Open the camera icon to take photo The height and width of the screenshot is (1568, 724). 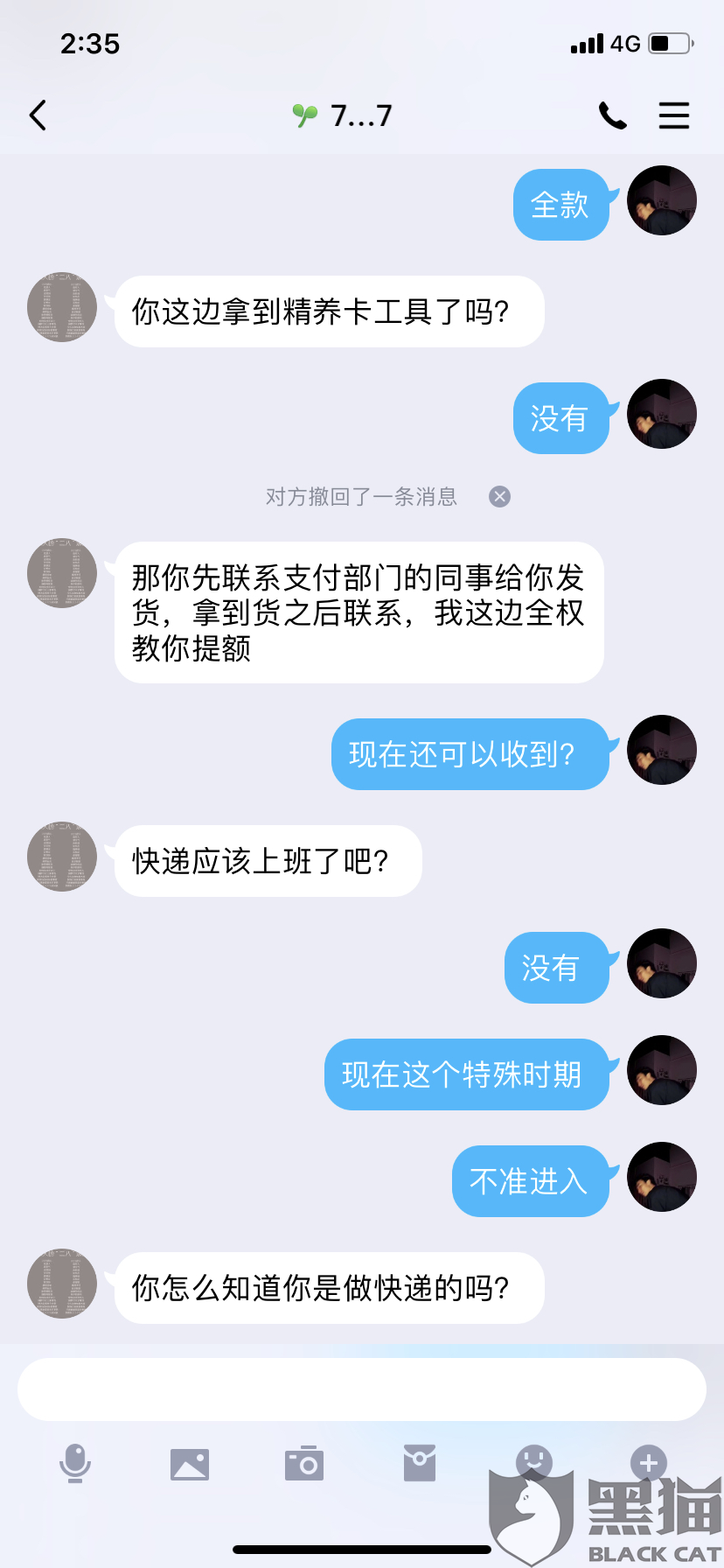click(x=303, y=1462)
